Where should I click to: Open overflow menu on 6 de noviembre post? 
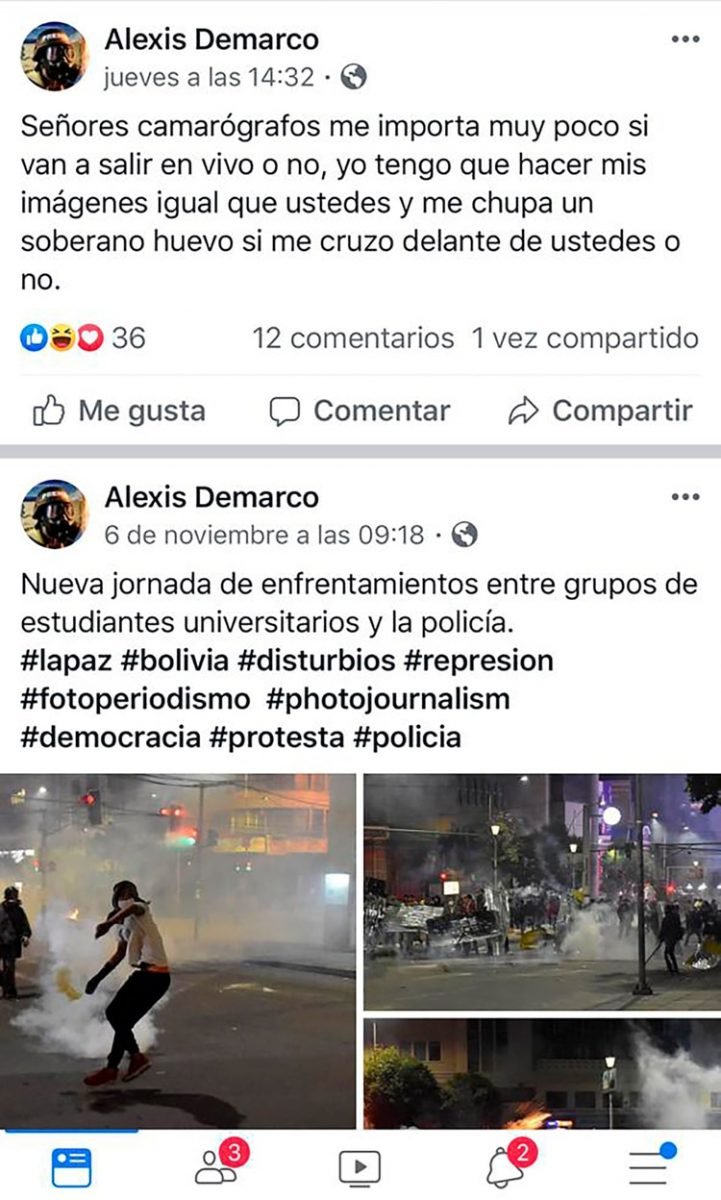(685, 497)
